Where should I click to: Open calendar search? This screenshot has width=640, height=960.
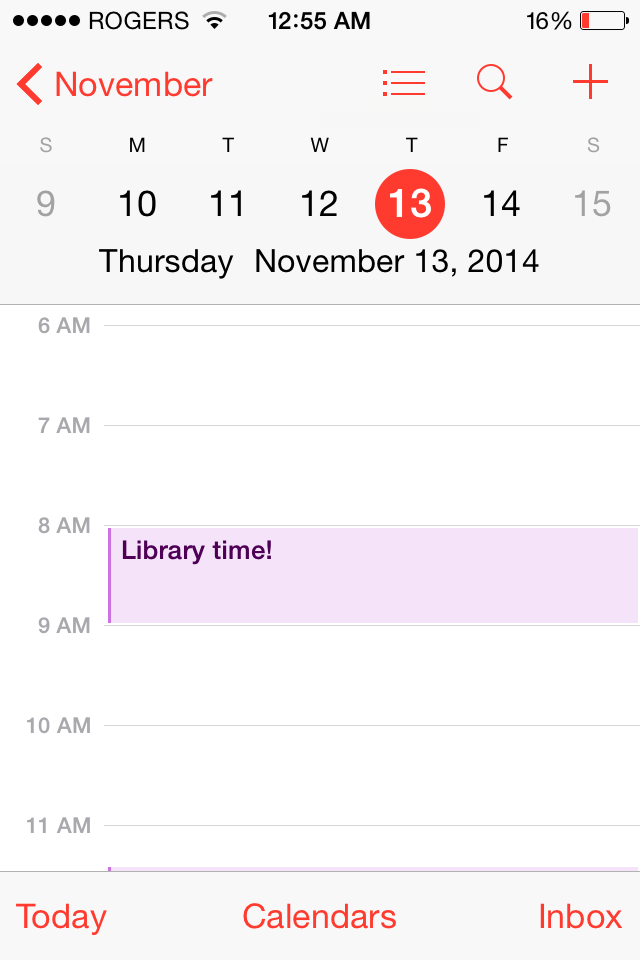[x=494, y=83]
